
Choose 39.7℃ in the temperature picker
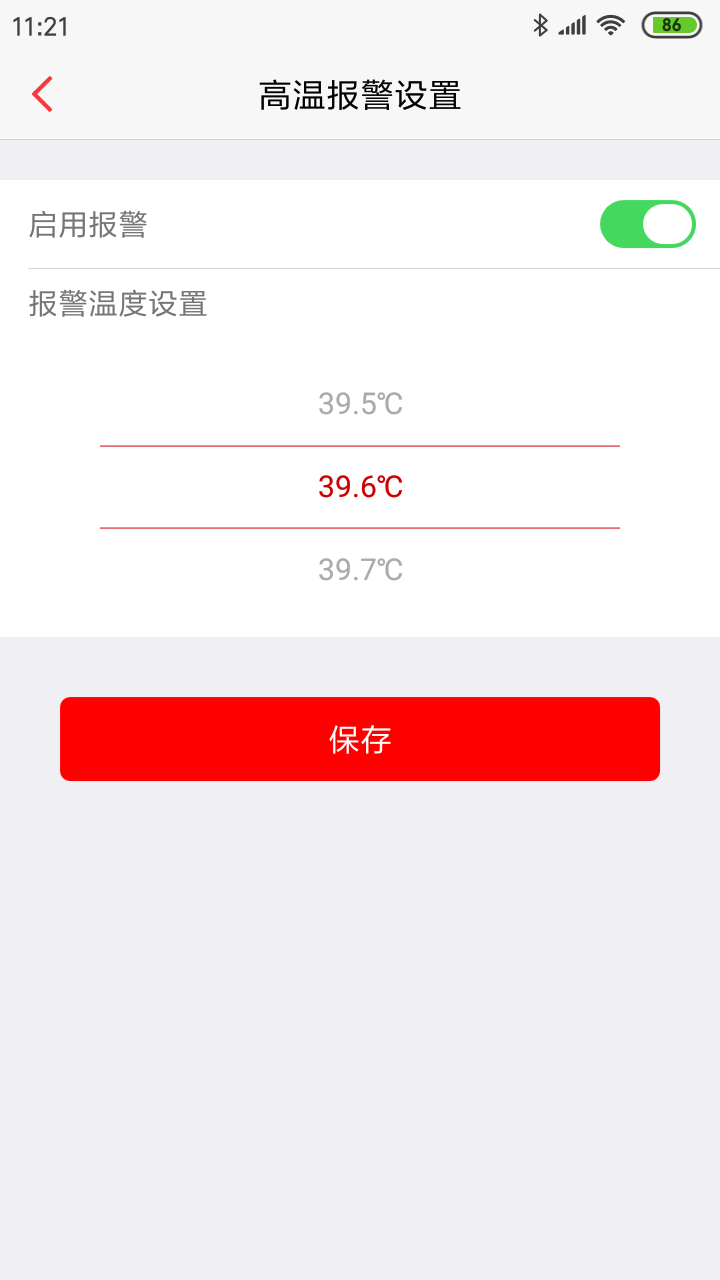[360, 570]
